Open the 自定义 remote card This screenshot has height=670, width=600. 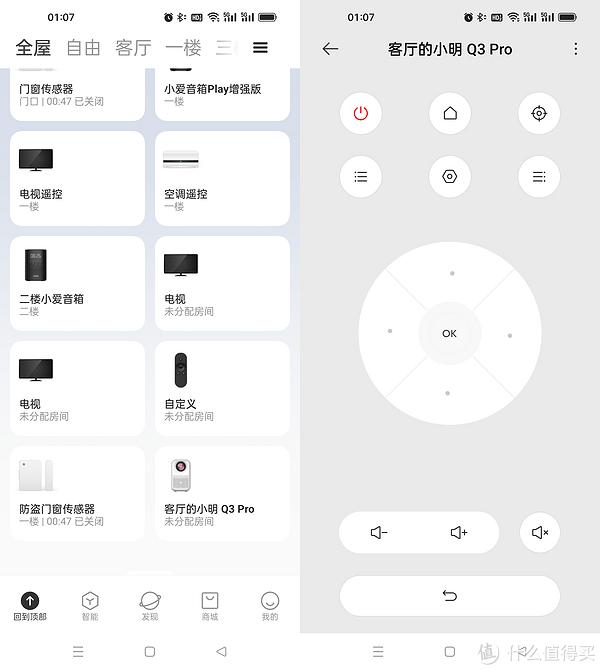coord(222,388)
